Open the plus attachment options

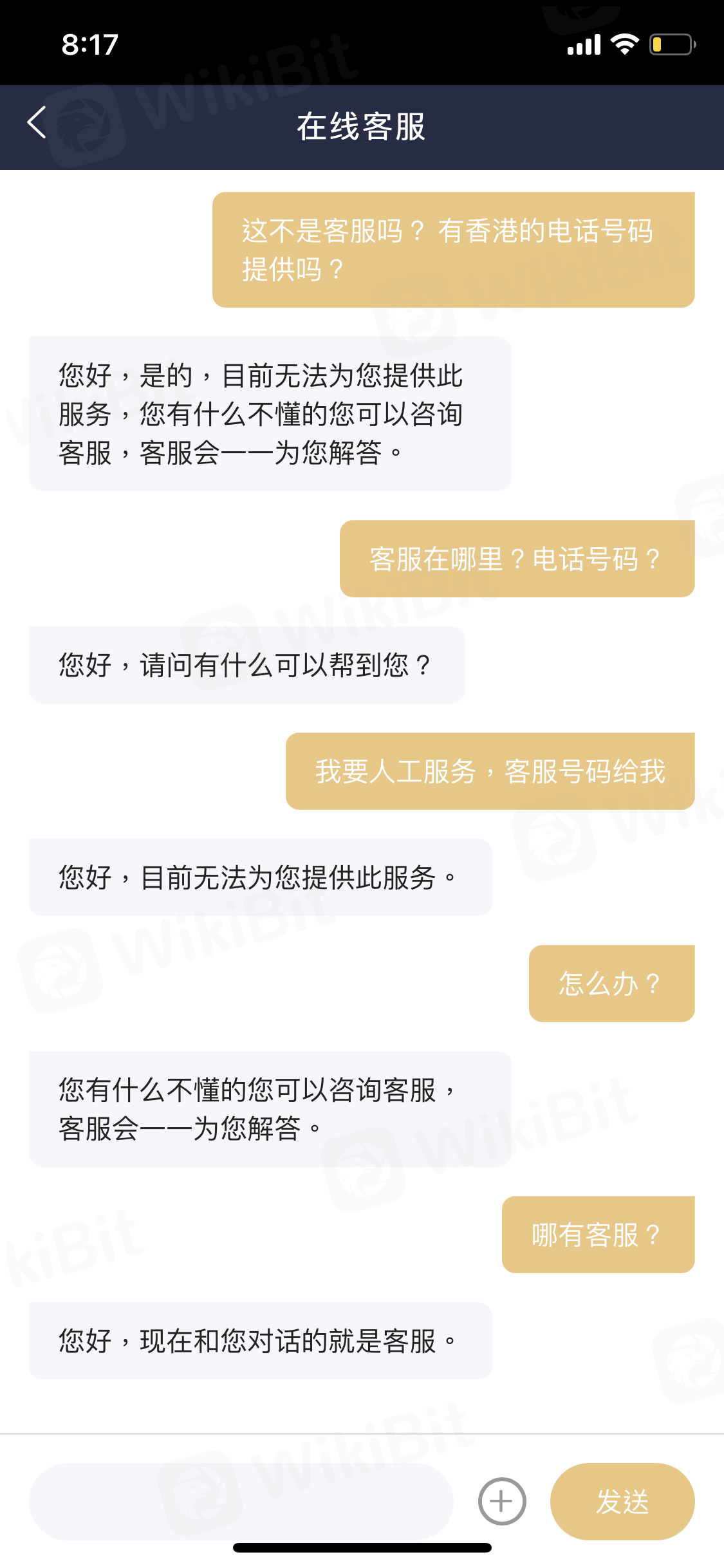point(502,1501)
